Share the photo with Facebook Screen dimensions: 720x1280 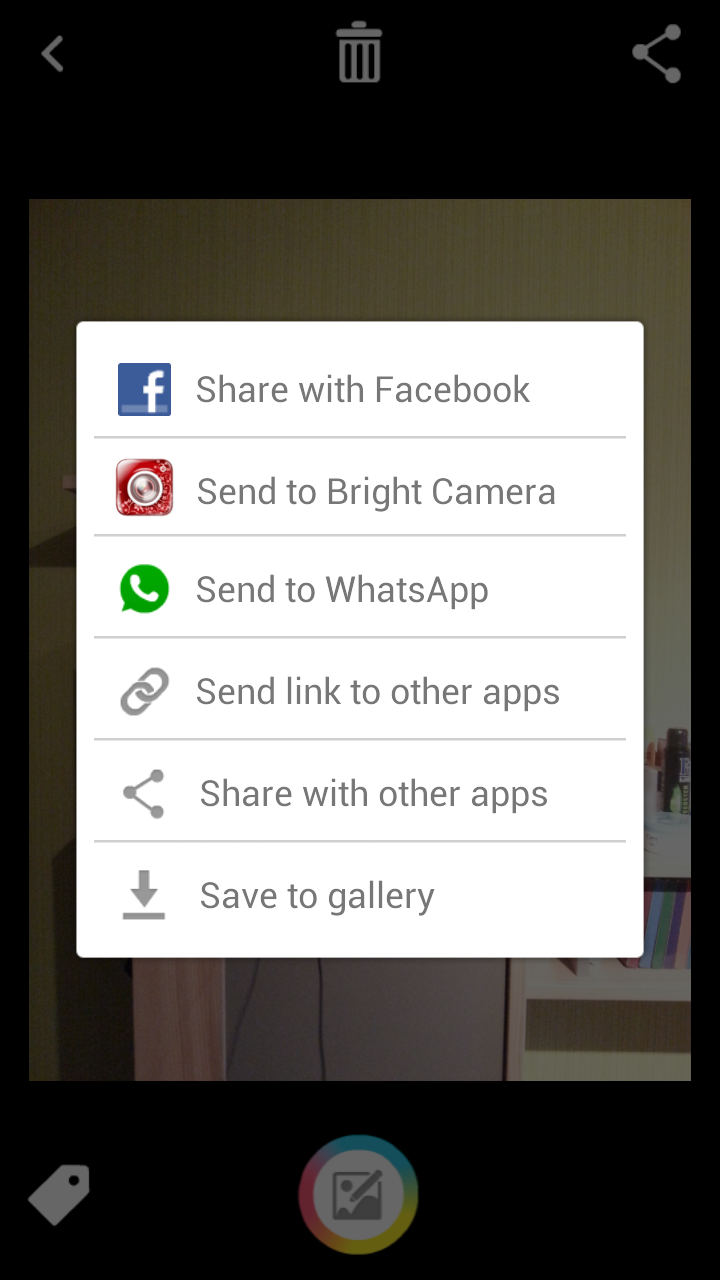360,389
